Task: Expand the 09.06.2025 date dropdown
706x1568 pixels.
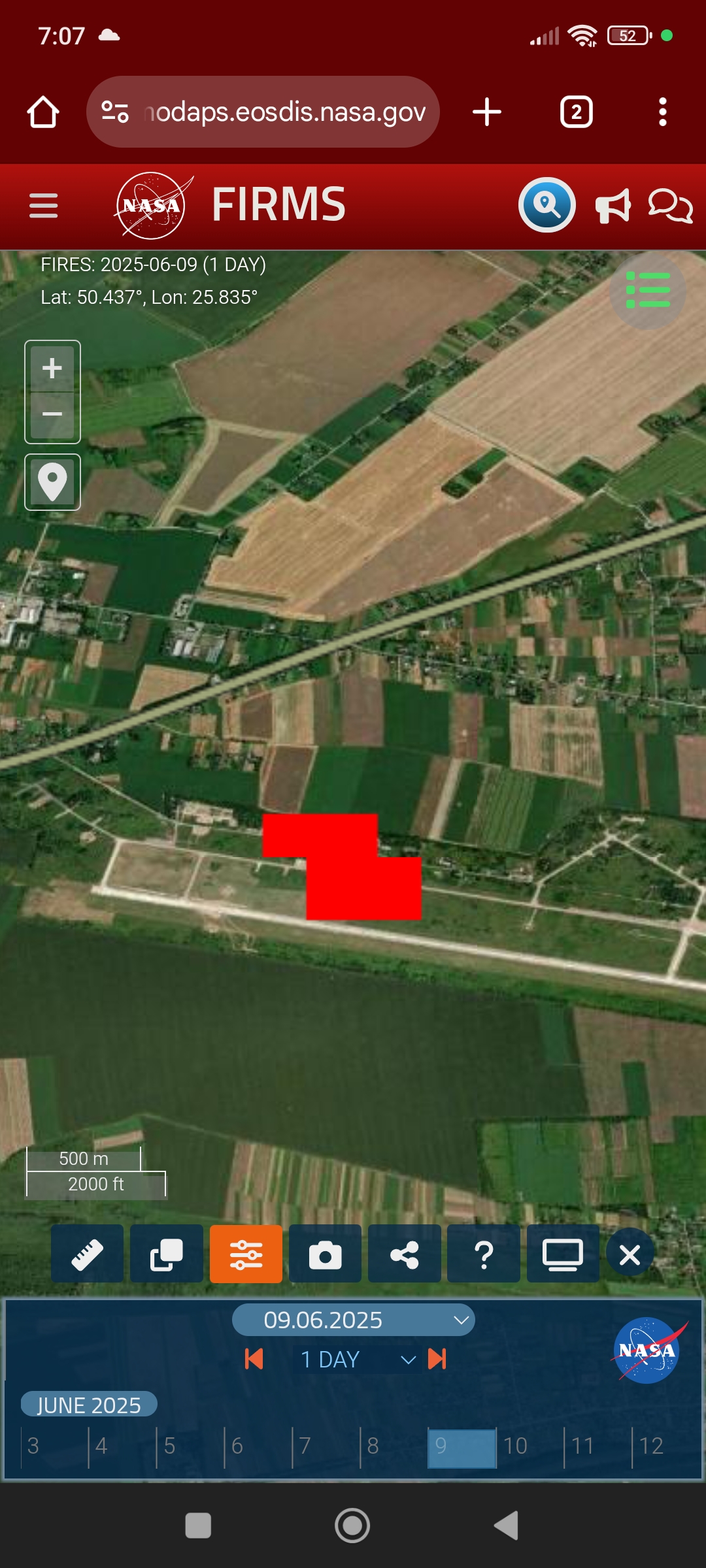Action: [x=353, y=1320]
